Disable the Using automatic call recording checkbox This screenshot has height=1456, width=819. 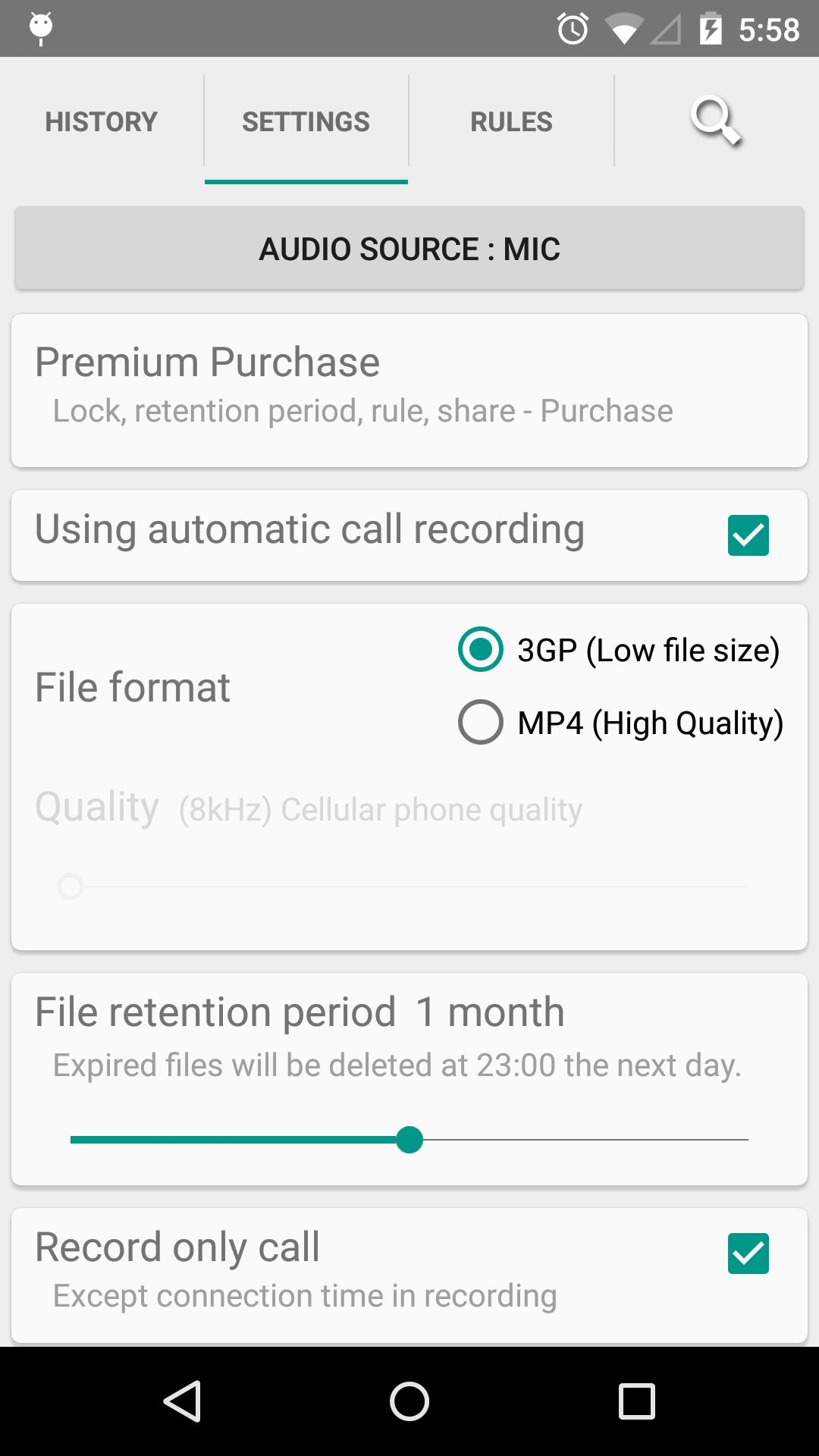(748, 535)
